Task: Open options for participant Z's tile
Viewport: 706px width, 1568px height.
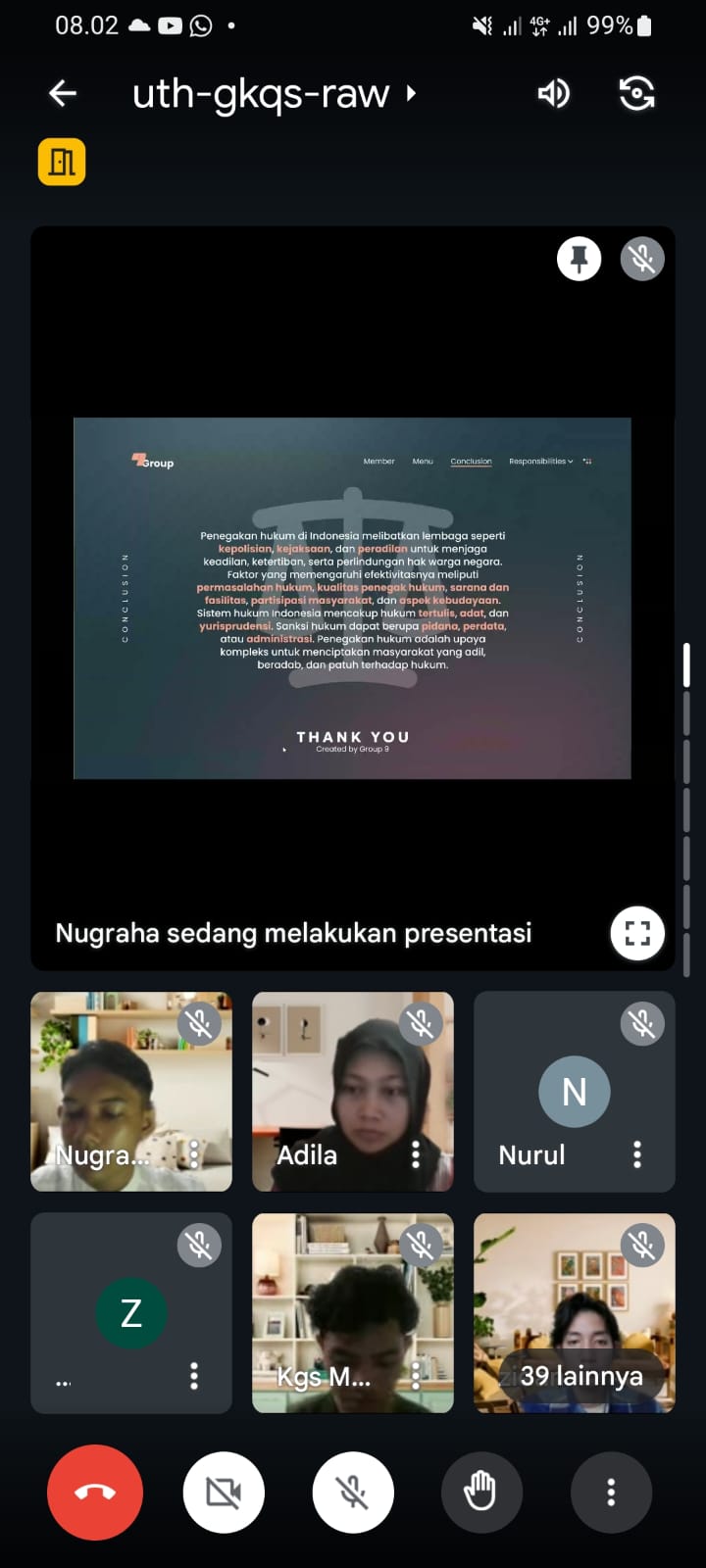Action: (x=194, y=1376)
